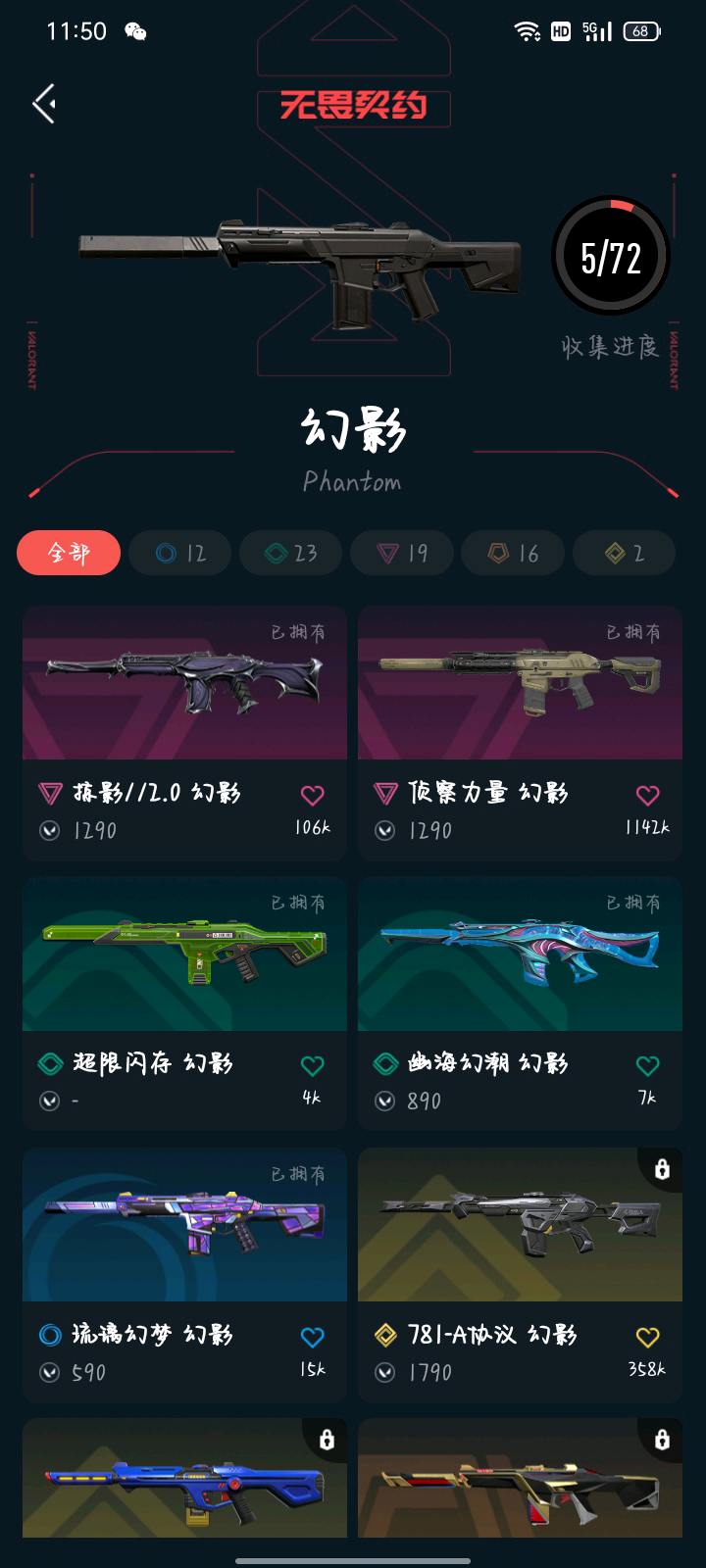Filter by yellow diamond tier with 2 skins

(624, 553)
